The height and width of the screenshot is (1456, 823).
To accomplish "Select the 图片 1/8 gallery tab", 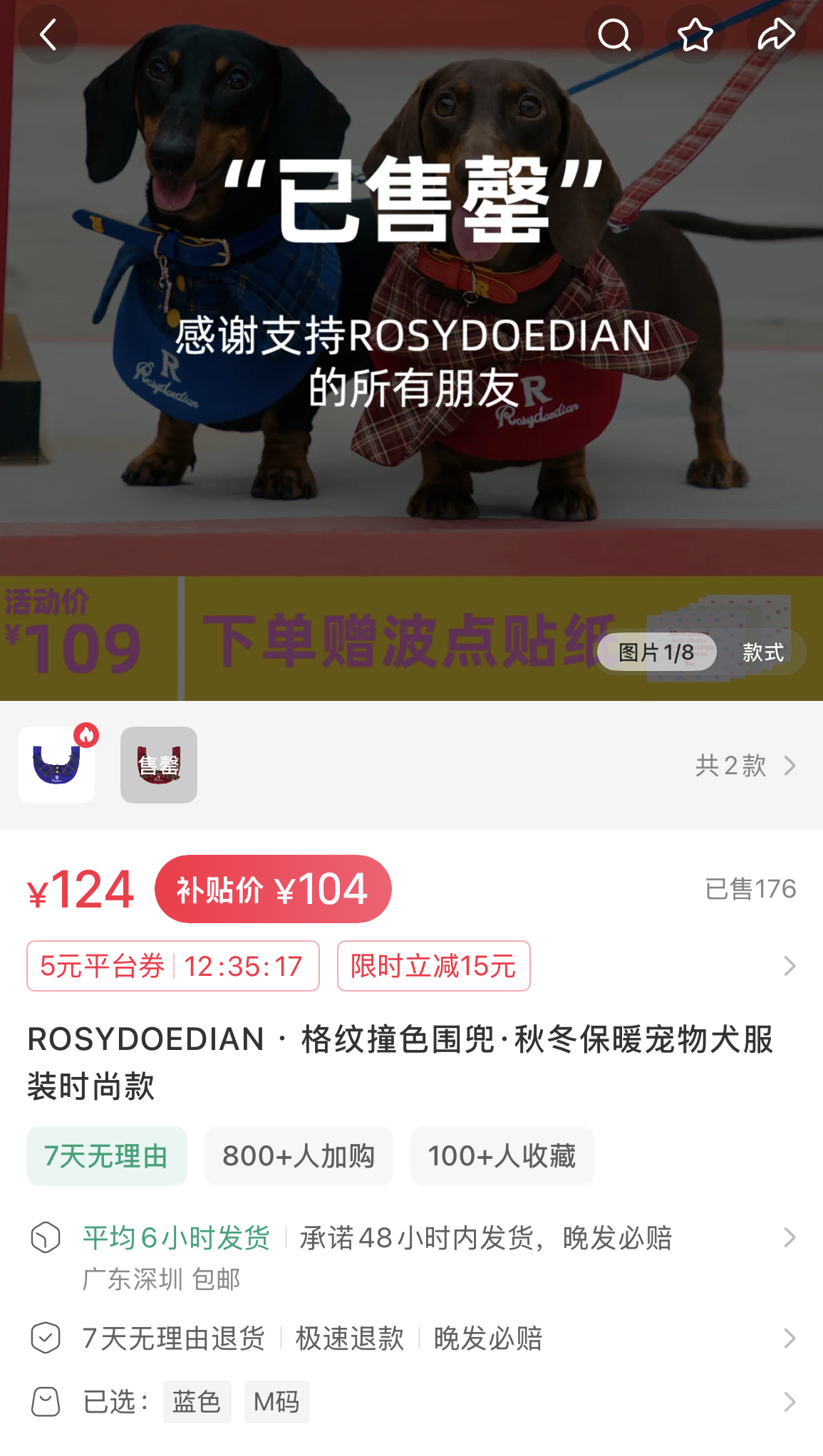I will (x=656, y=652).
